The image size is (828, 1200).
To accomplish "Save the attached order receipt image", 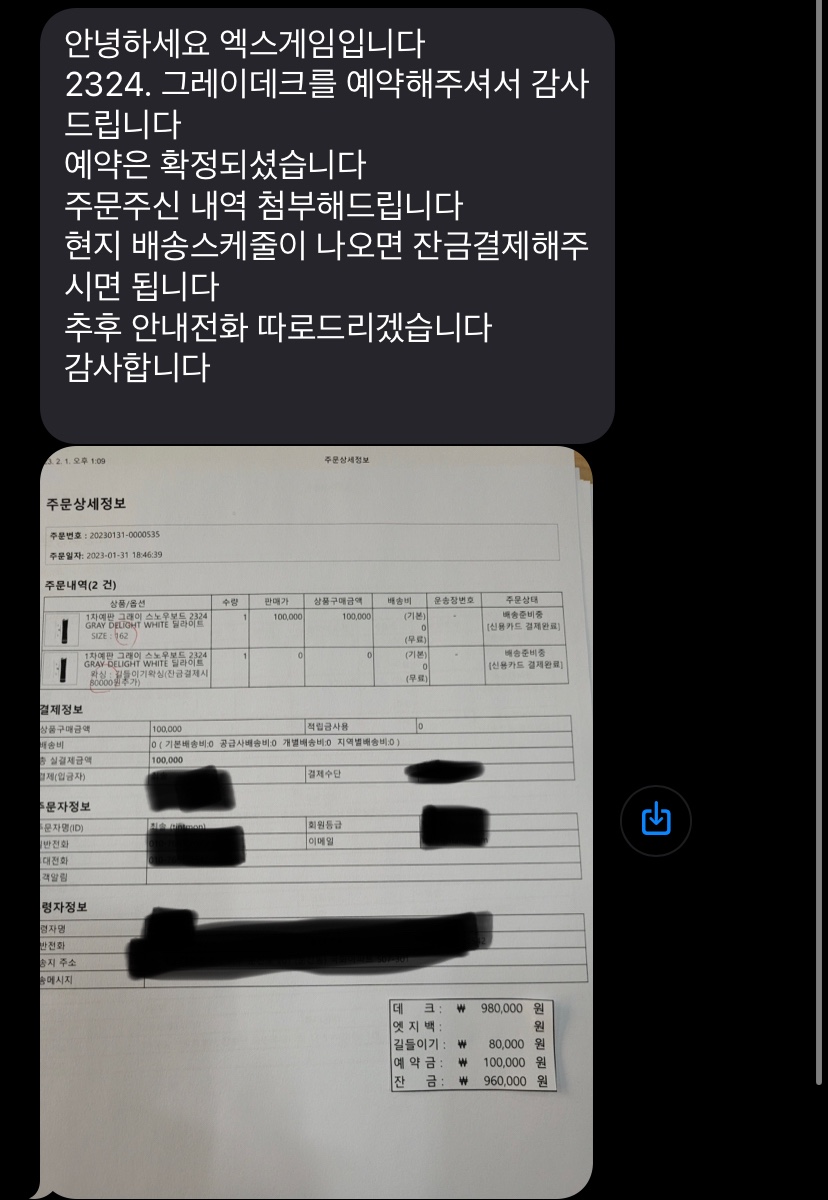I will [655, 820].
